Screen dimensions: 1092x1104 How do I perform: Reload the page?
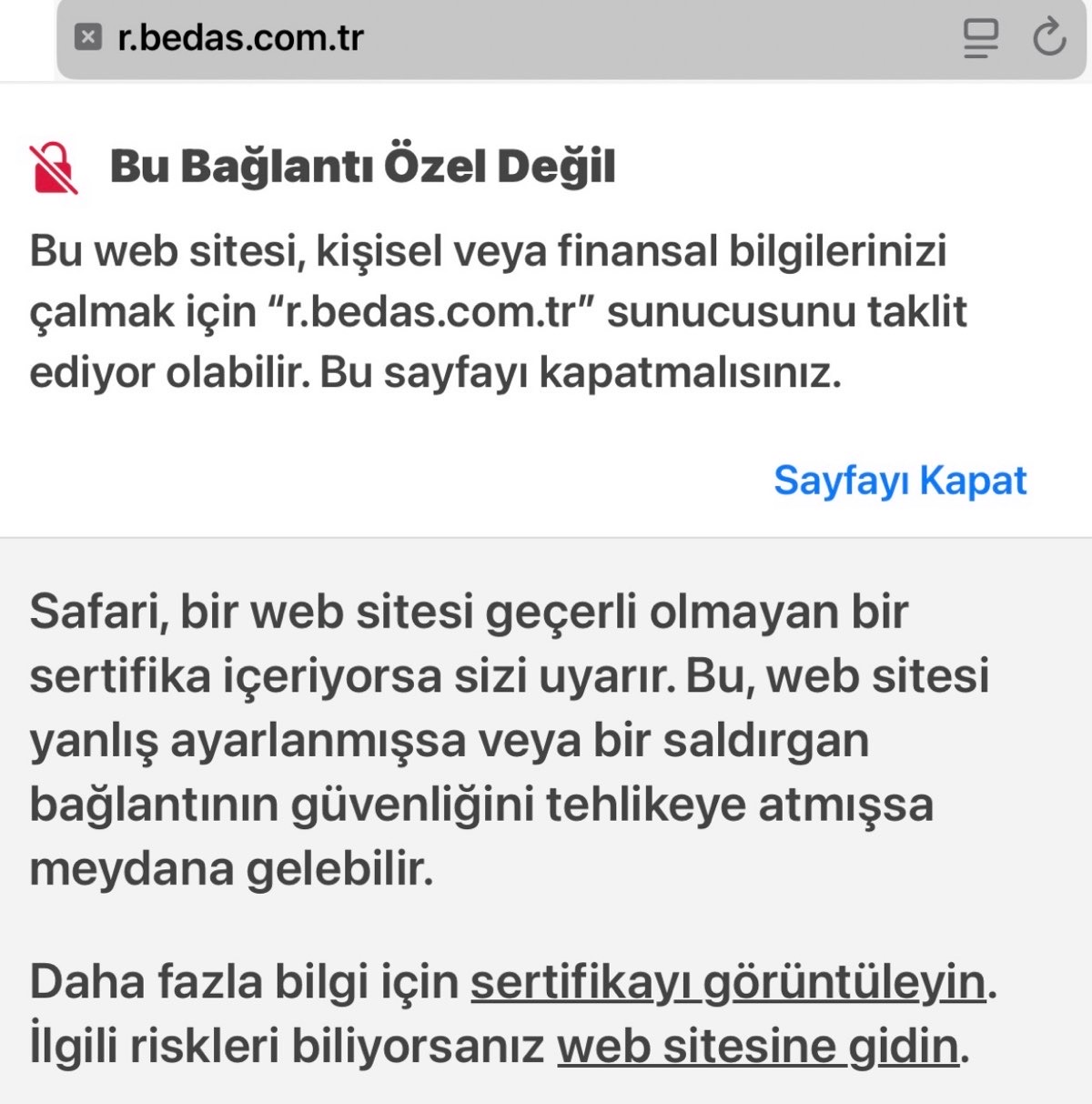pyautogui.click(x=1049, y=38)
